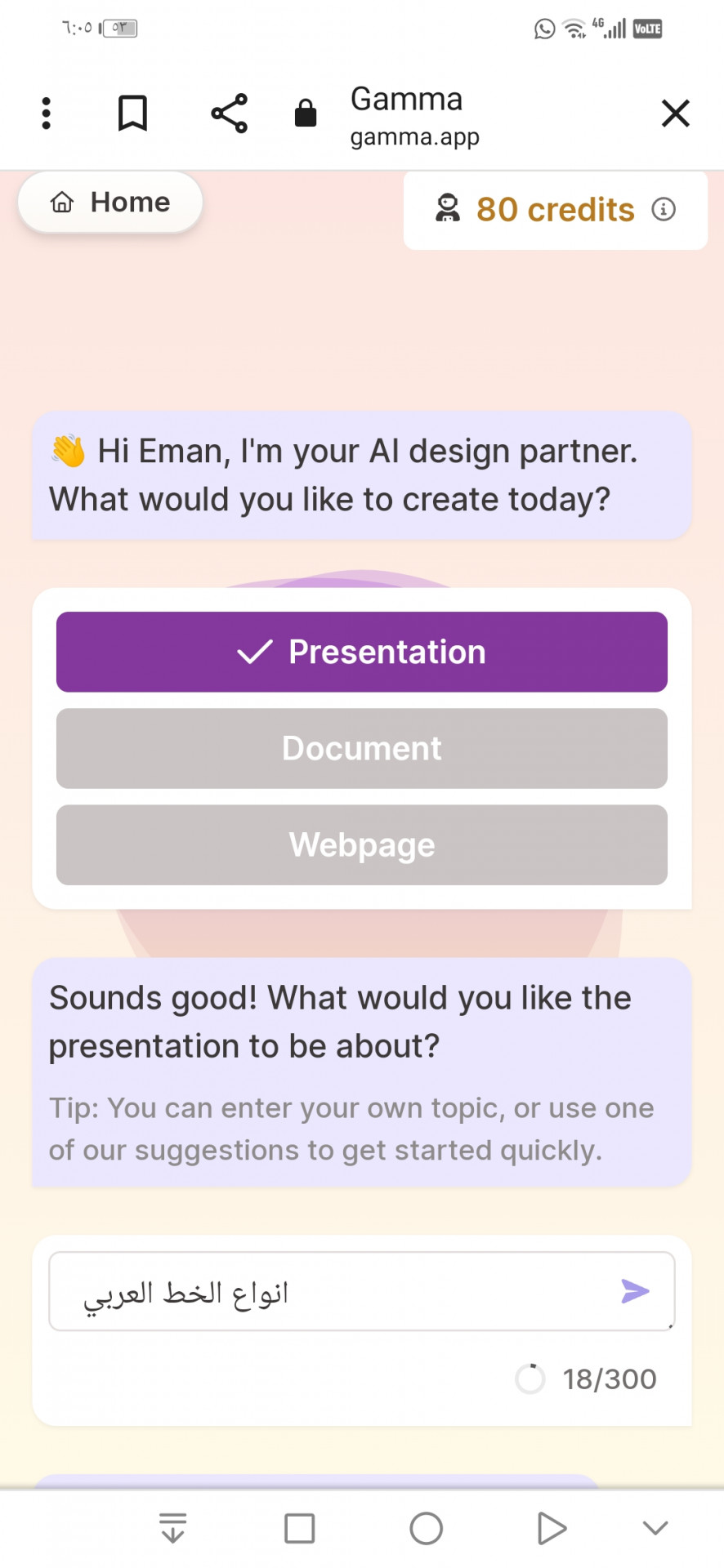Tap the system home circle button

point(426,1528)
